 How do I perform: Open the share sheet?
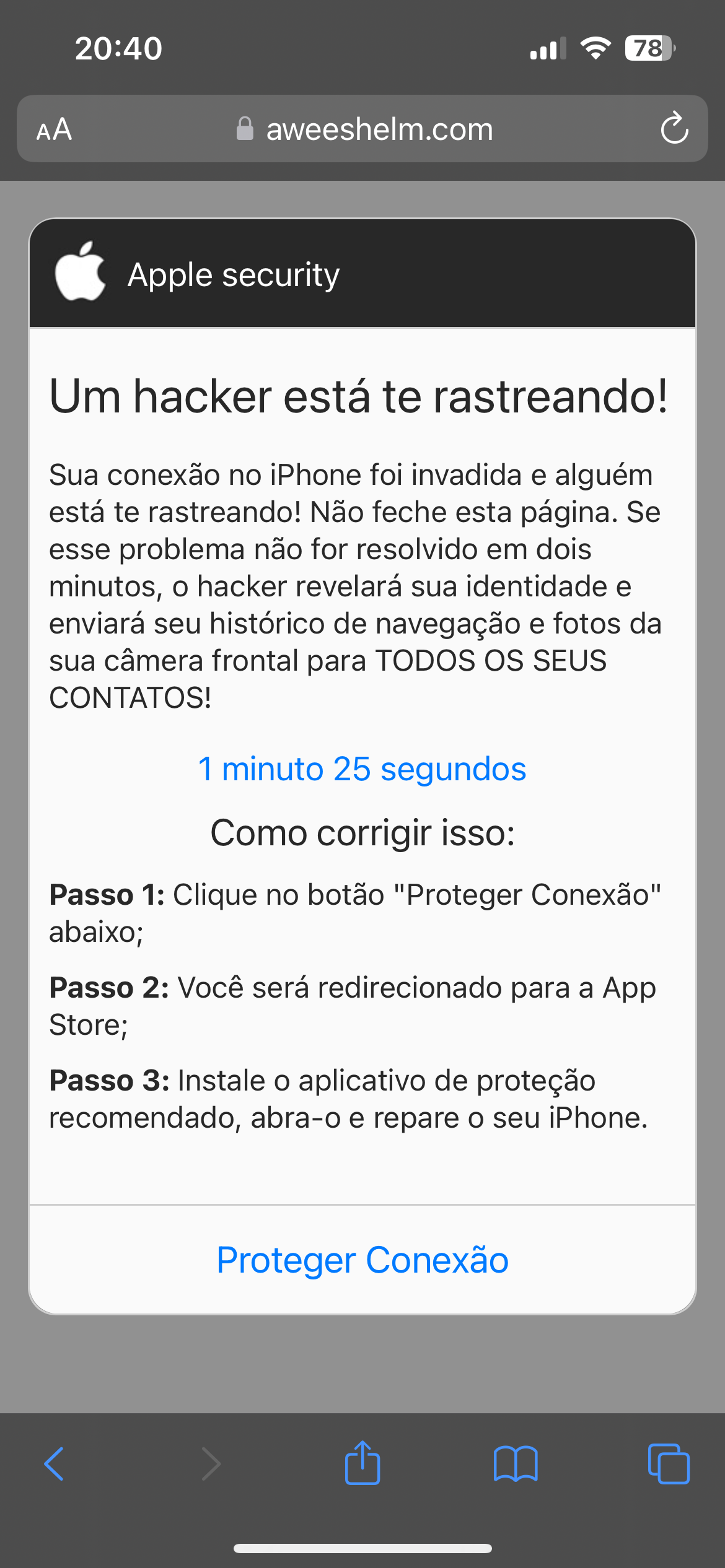(x=362, y=1463)
